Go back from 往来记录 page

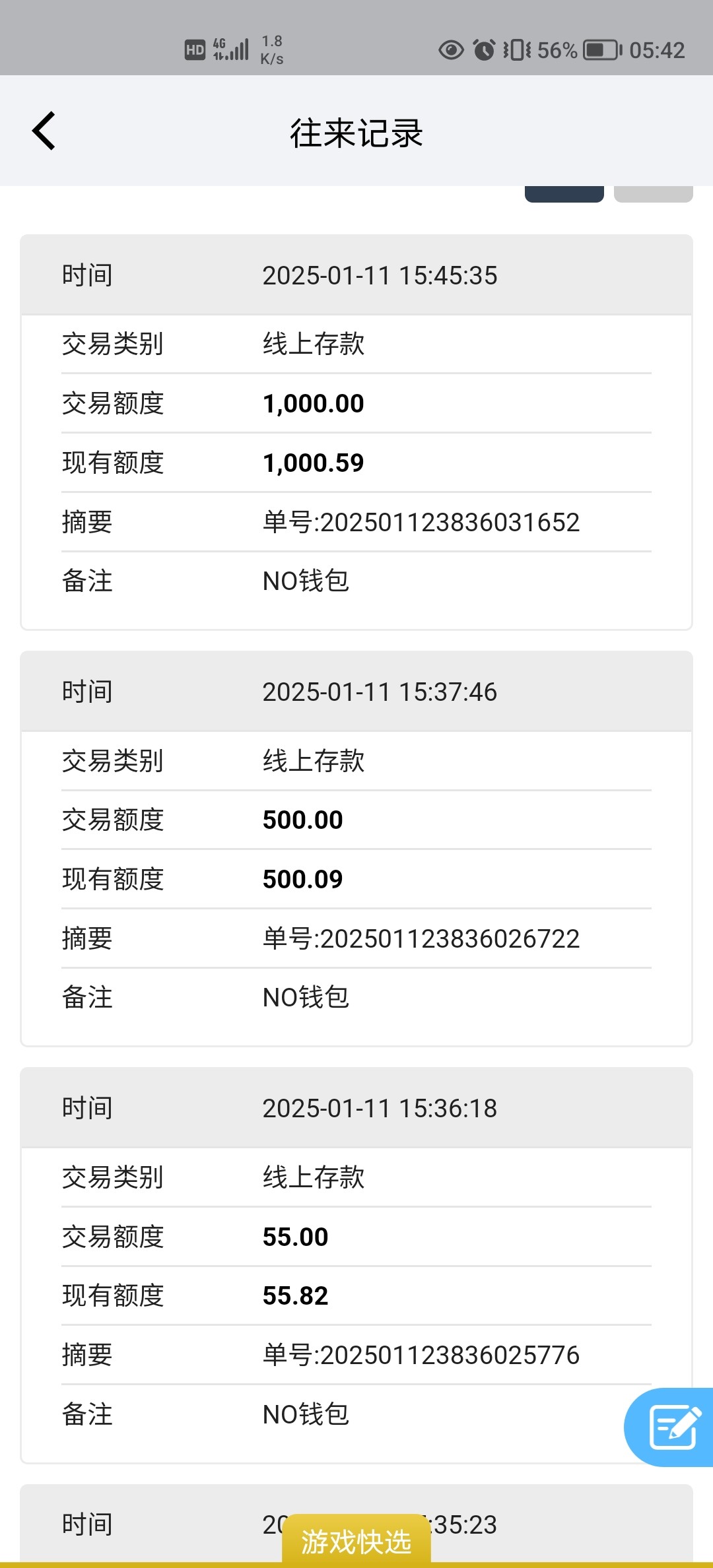(x=44, y=131)
